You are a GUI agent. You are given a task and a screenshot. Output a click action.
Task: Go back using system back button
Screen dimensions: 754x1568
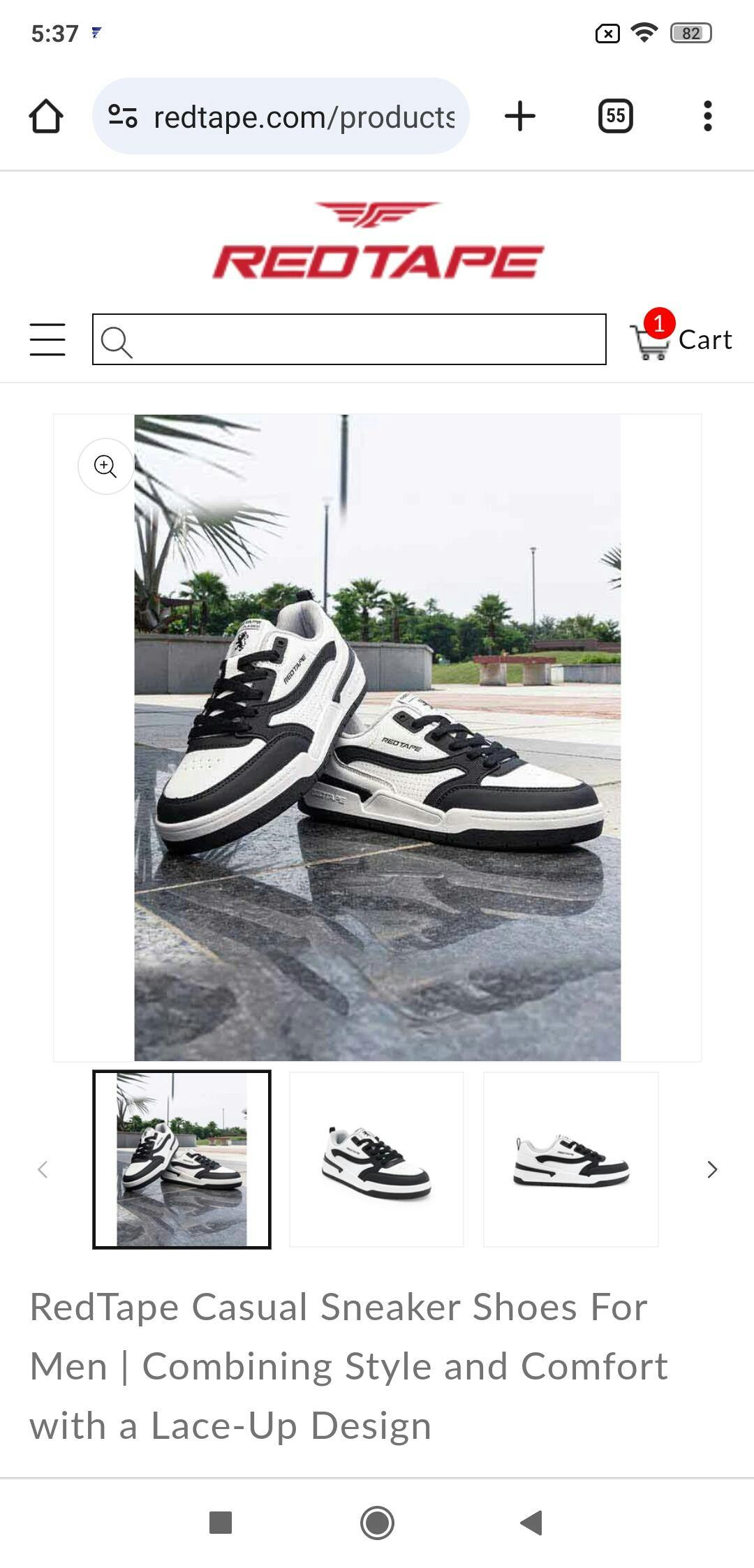tap(532, 1522)
